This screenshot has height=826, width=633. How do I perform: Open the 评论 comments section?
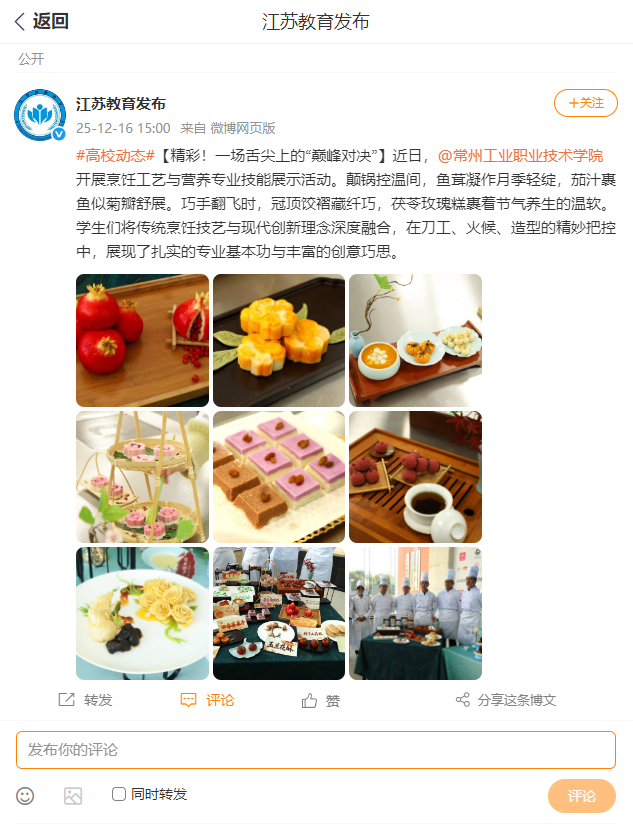[x=208, y=700]
